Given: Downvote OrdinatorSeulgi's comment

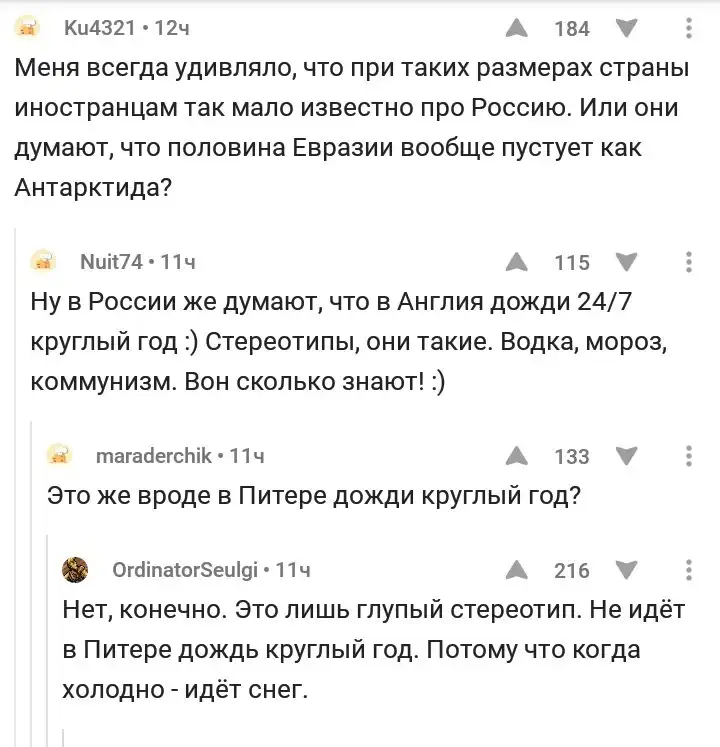Looking at the screenshot, I should [x=626, y=570].
